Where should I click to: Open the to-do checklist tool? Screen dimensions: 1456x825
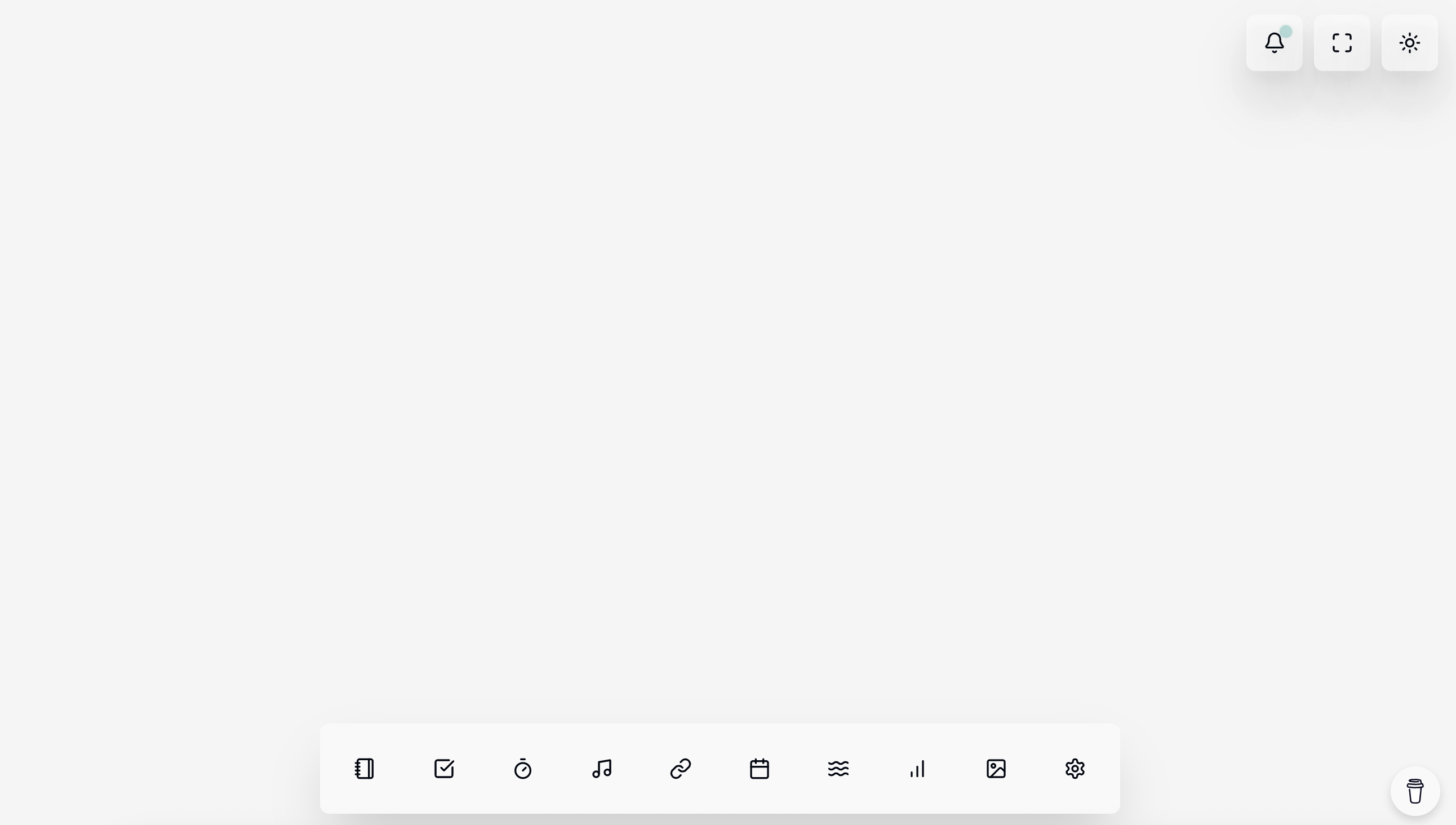[443, 769]
